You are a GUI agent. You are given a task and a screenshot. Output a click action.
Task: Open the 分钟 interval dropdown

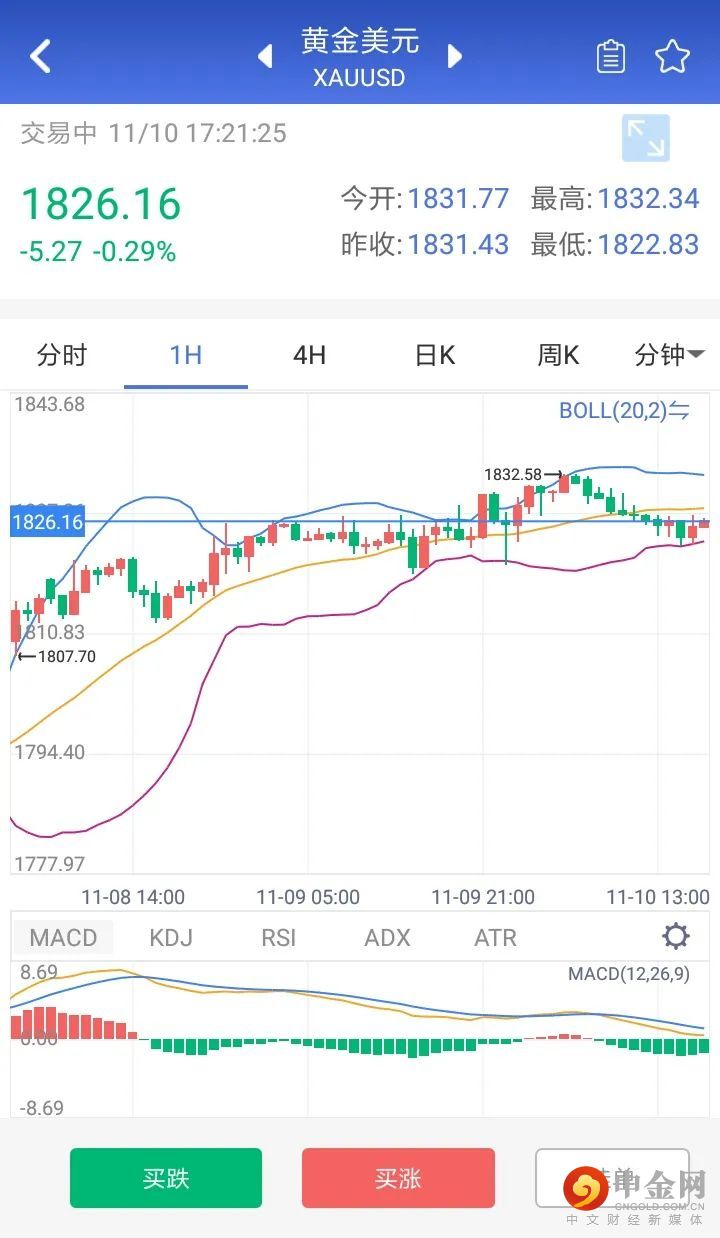[669, 355]
